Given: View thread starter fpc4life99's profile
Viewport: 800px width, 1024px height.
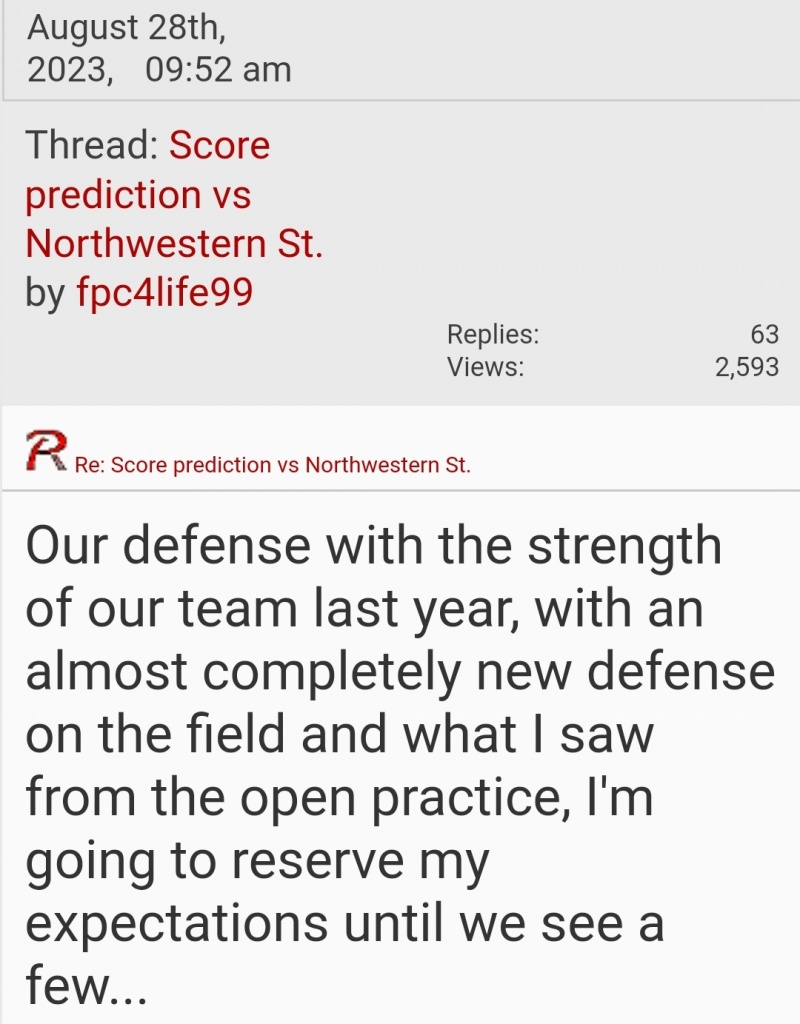Looking at the screenshot, I should (164, 293).
